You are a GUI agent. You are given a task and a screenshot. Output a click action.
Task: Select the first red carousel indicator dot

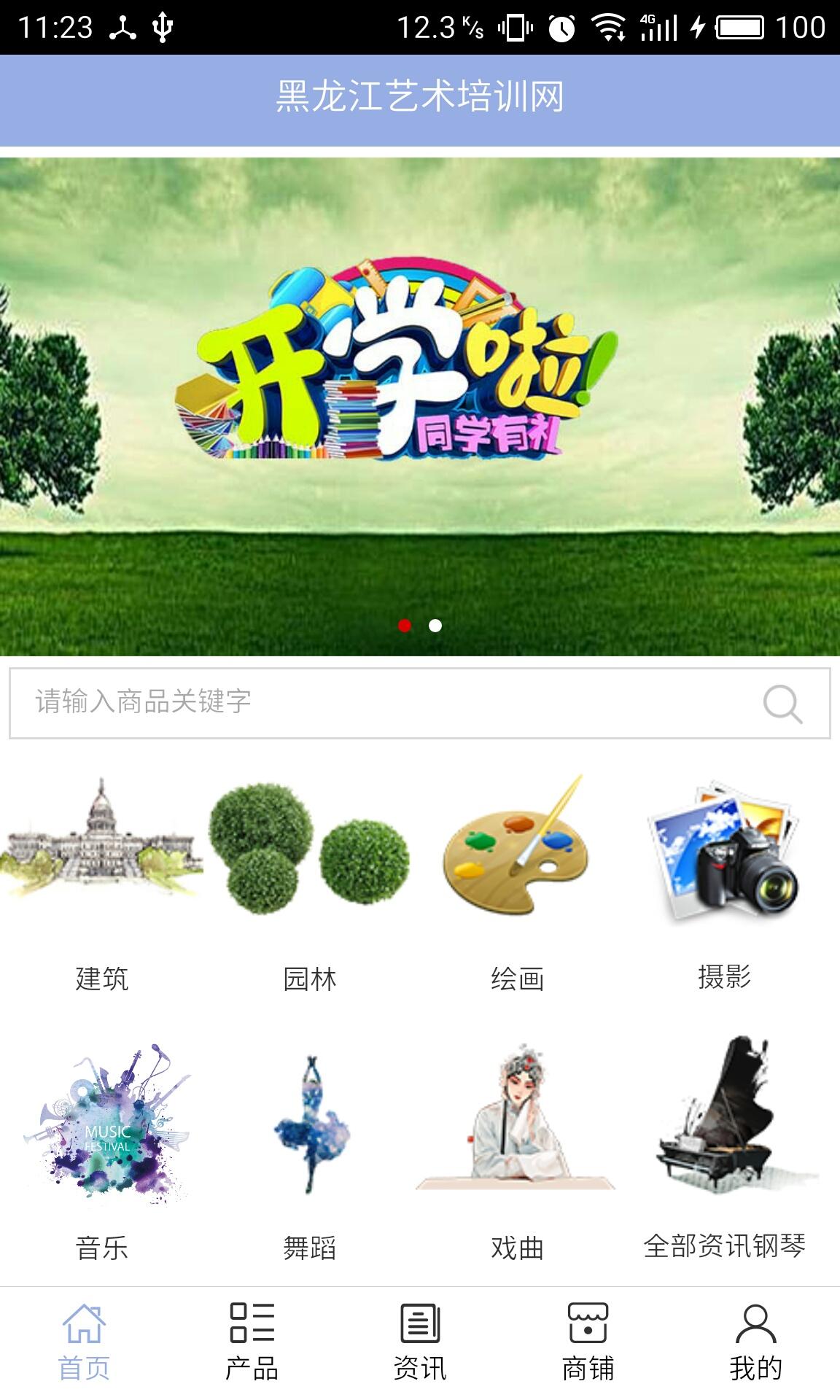click(x=406, y=625)
